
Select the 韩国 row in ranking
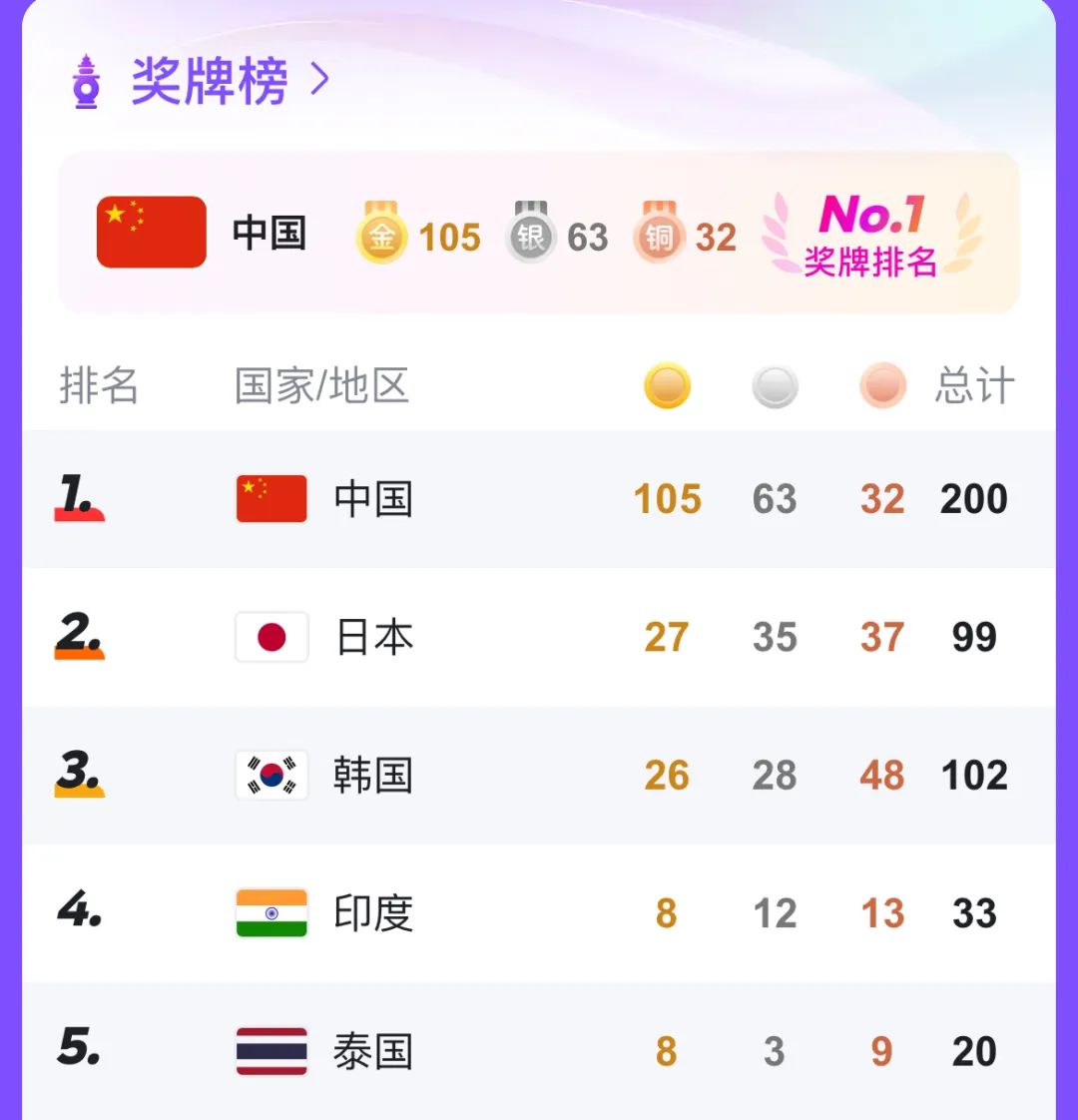click(539, 775)
